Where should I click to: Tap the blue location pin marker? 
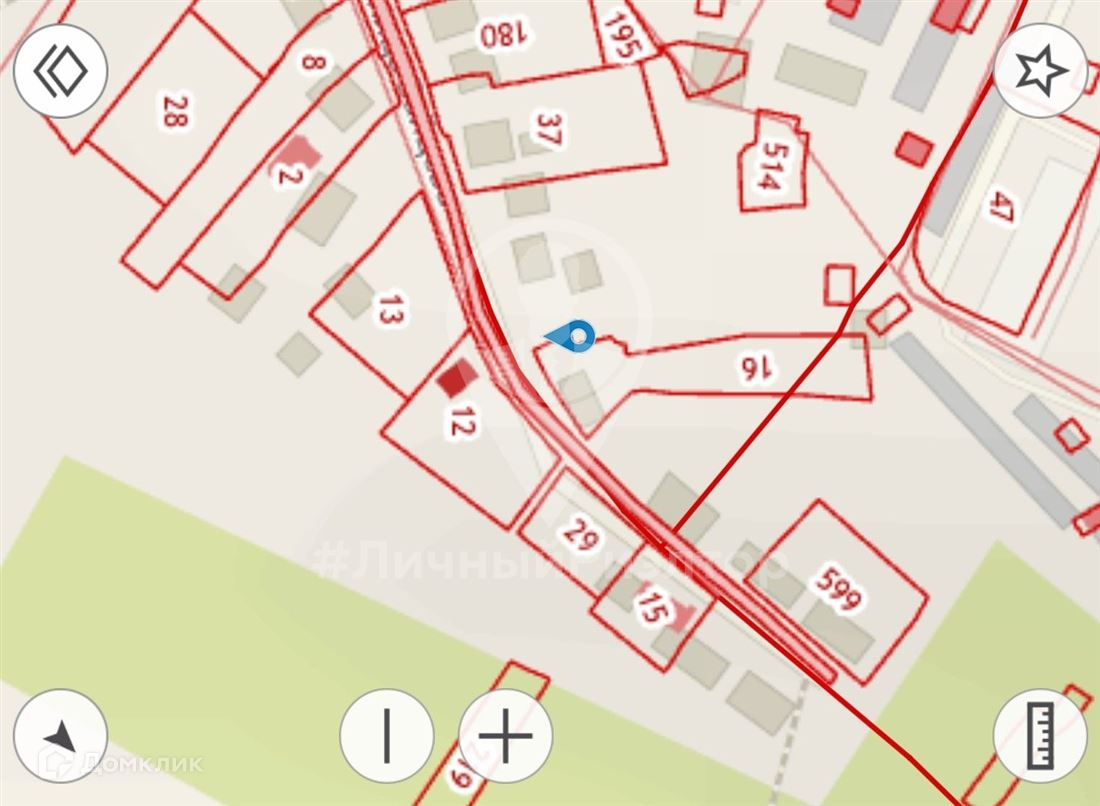[571, 336]
